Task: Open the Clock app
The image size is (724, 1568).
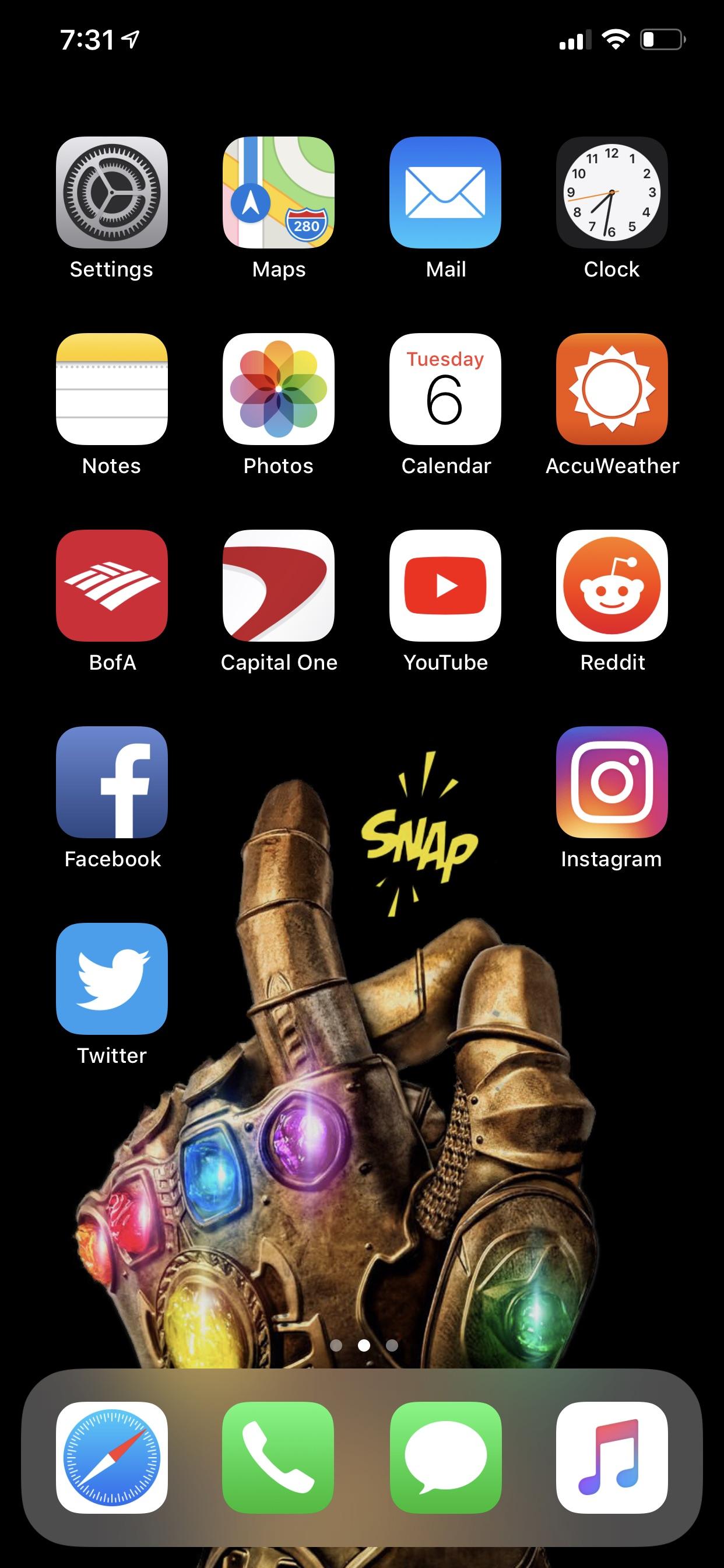Action: pyautogui.click(x=612, y=192)
